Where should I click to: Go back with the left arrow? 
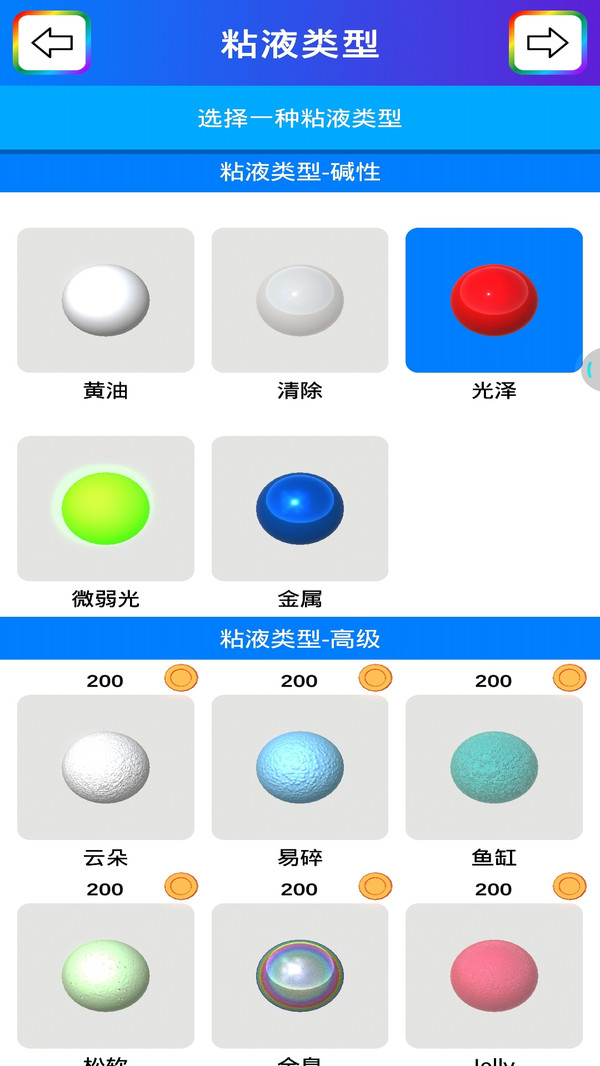(x=52, y=43)
